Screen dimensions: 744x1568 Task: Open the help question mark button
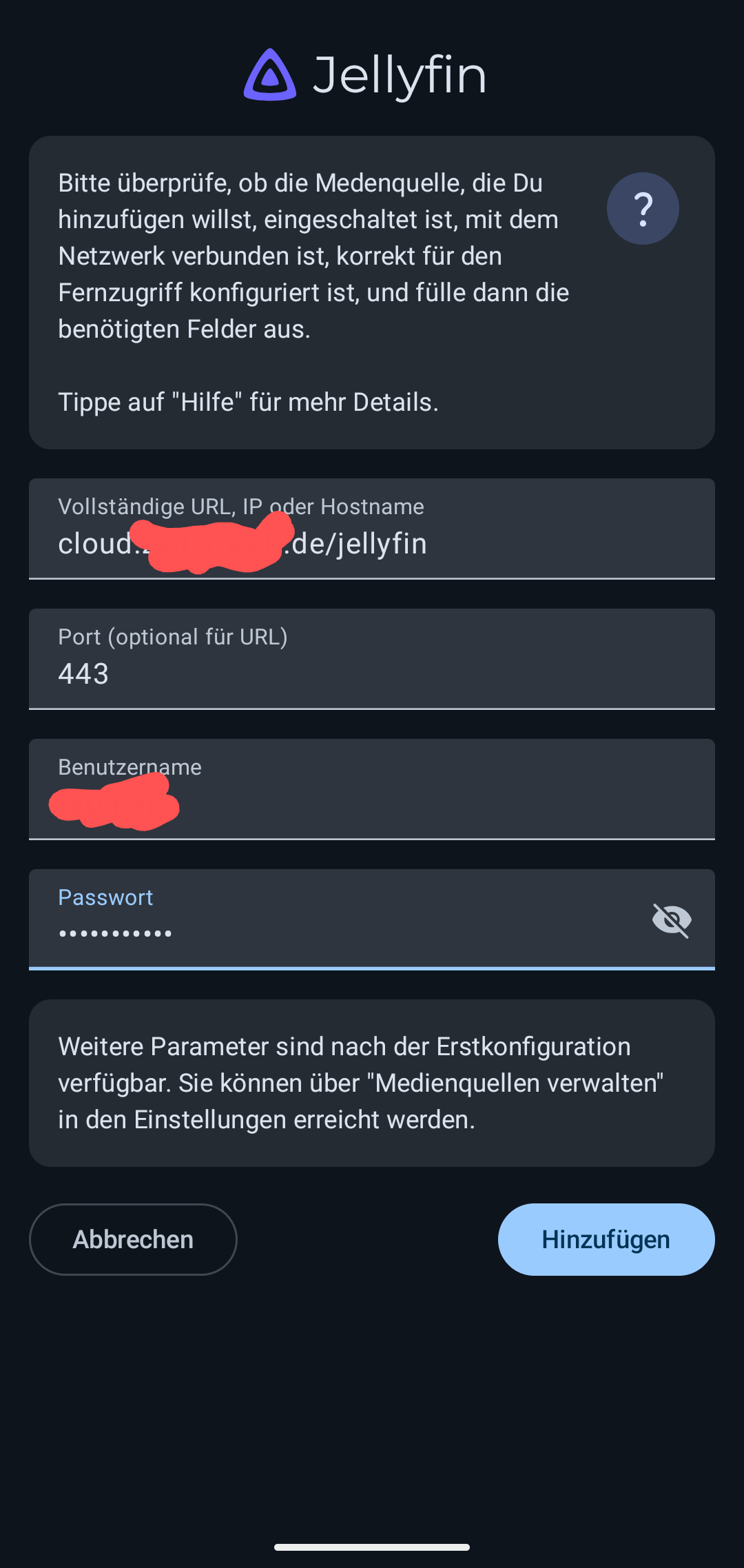(643, 208)
